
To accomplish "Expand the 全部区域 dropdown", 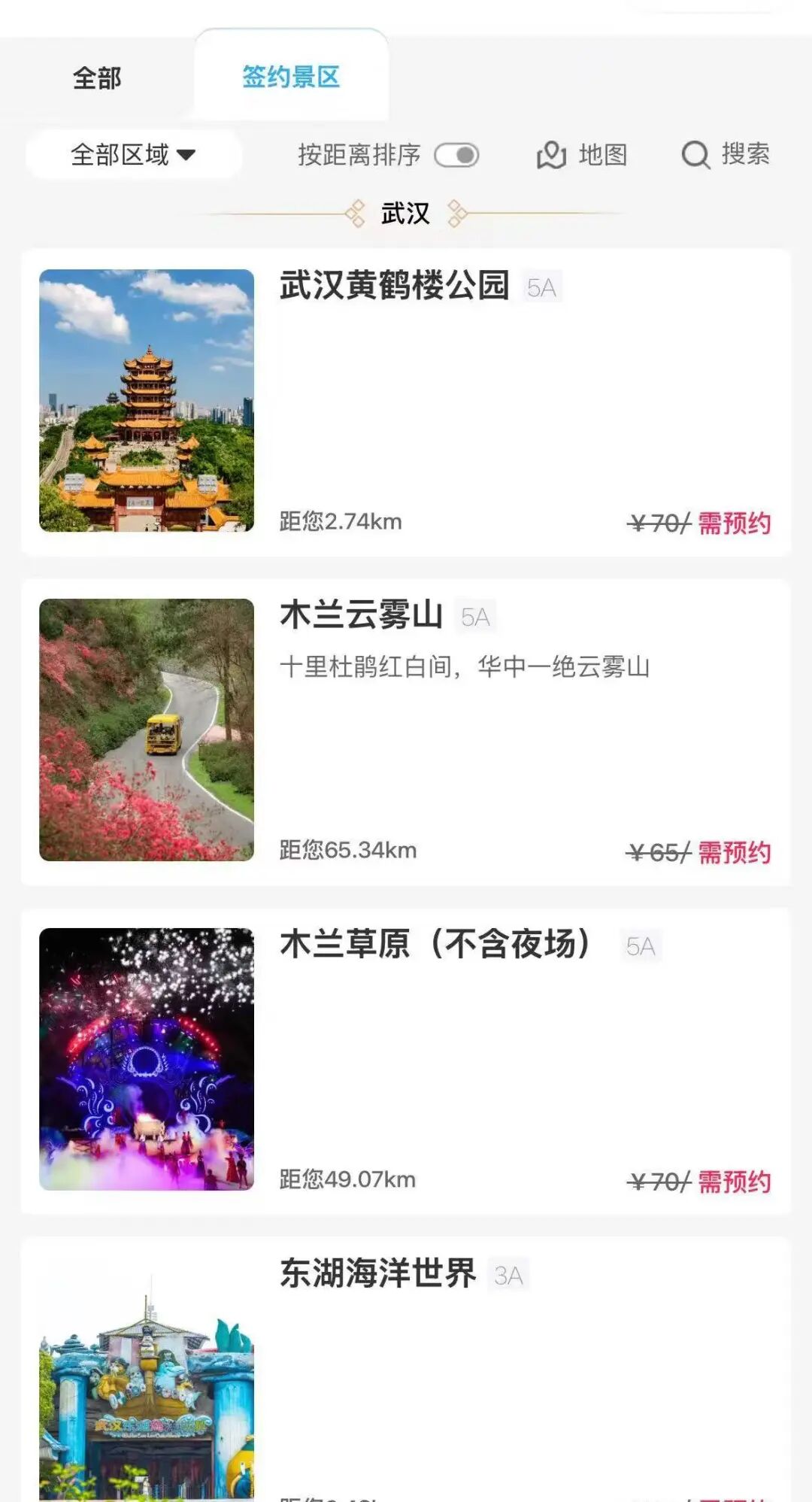I will pyautogui.click(x=133, y=155).
